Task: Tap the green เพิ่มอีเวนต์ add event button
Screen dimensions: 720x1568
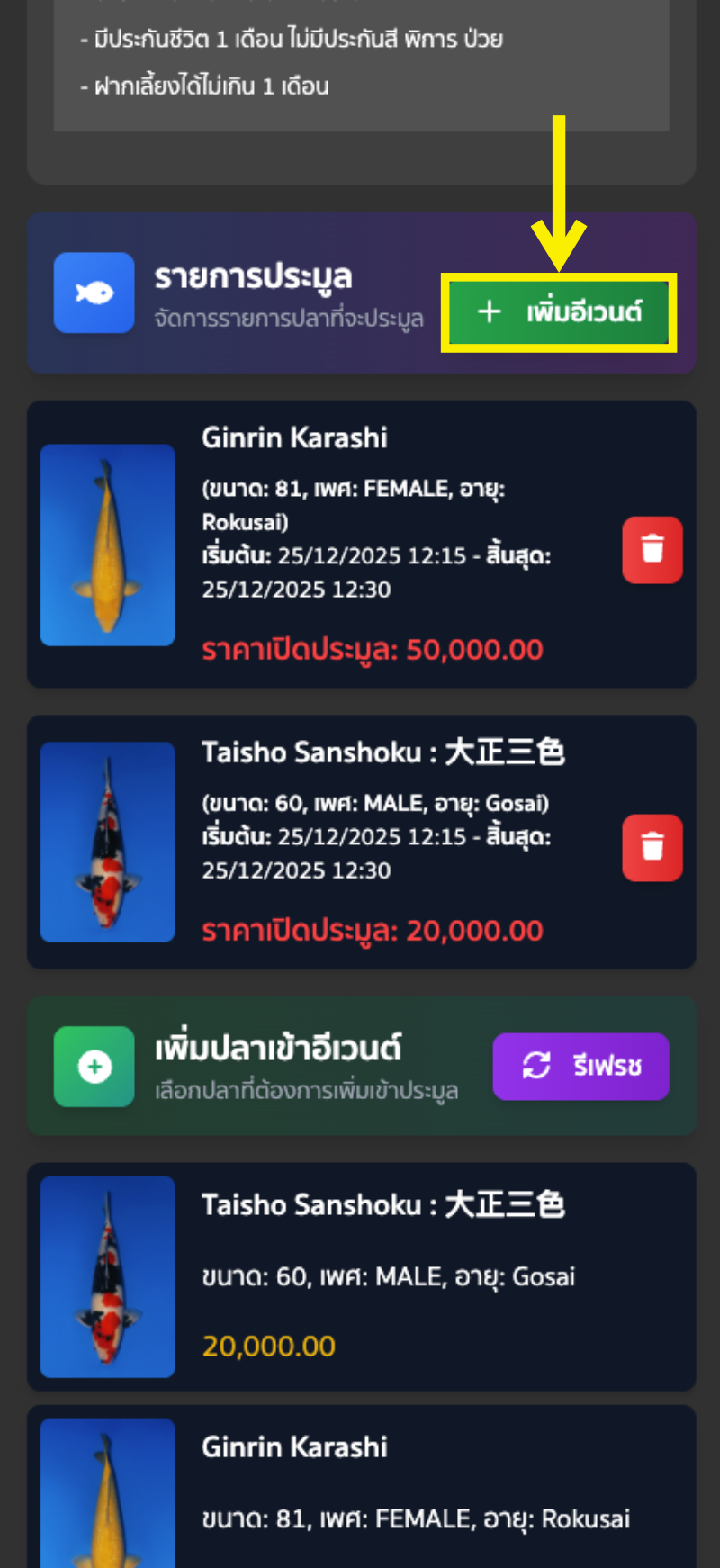Action: pyautogui.click(x=559, y=312)
